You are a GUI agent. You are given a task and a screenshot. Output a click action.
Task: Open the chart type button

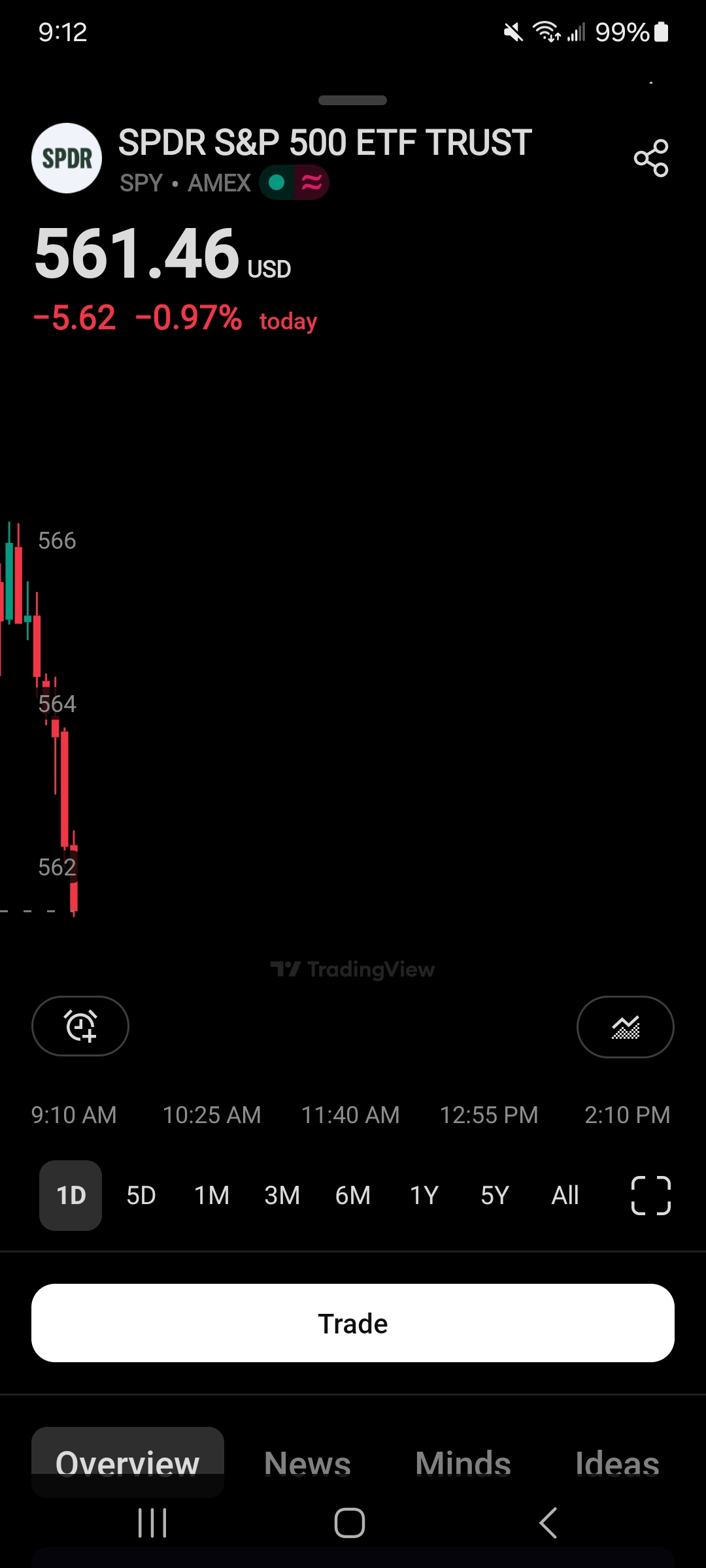coord(625,1026)
